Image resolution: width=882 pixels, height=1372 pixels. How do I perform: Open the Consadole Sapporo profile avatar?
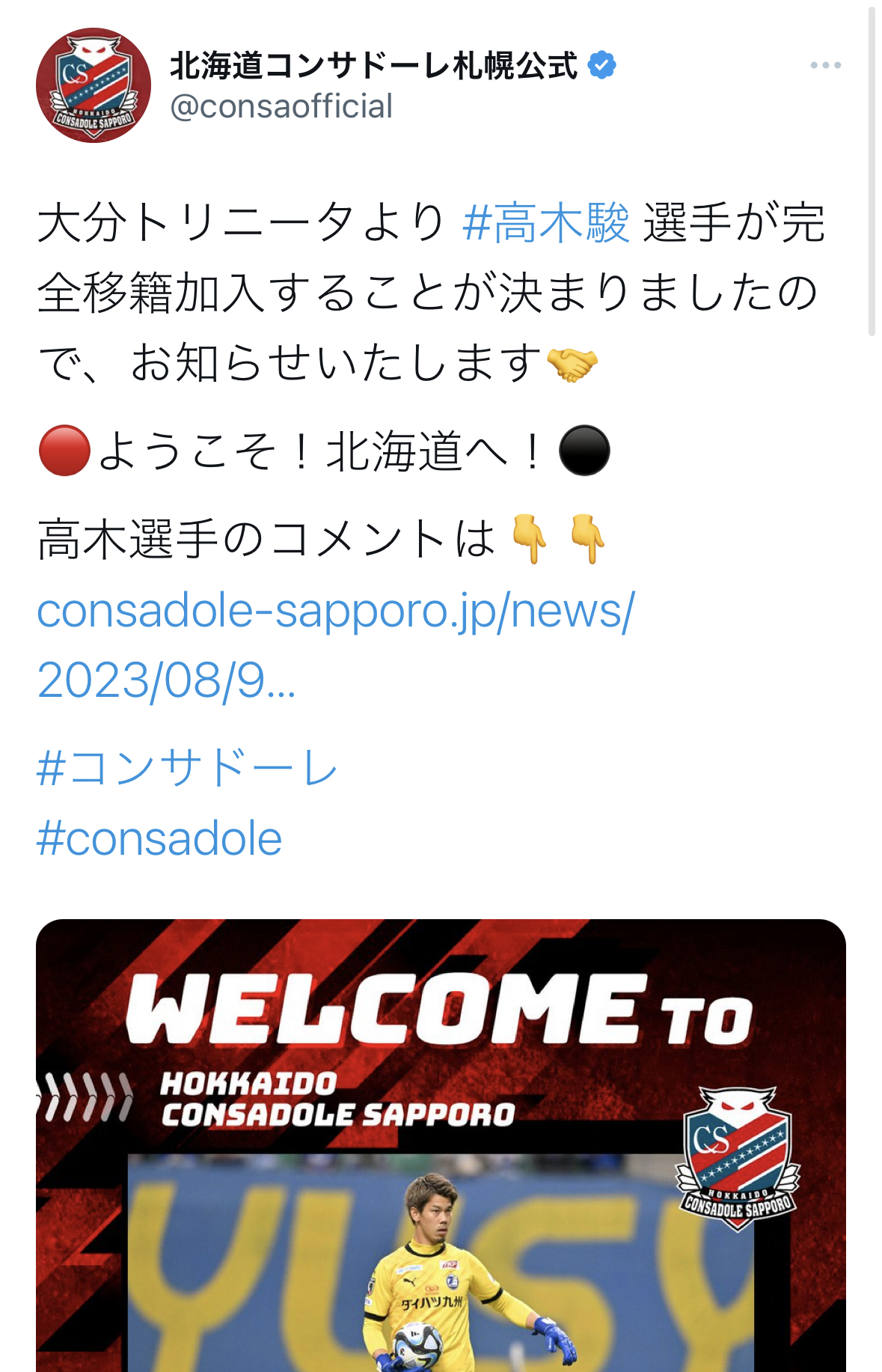point(94,85)
